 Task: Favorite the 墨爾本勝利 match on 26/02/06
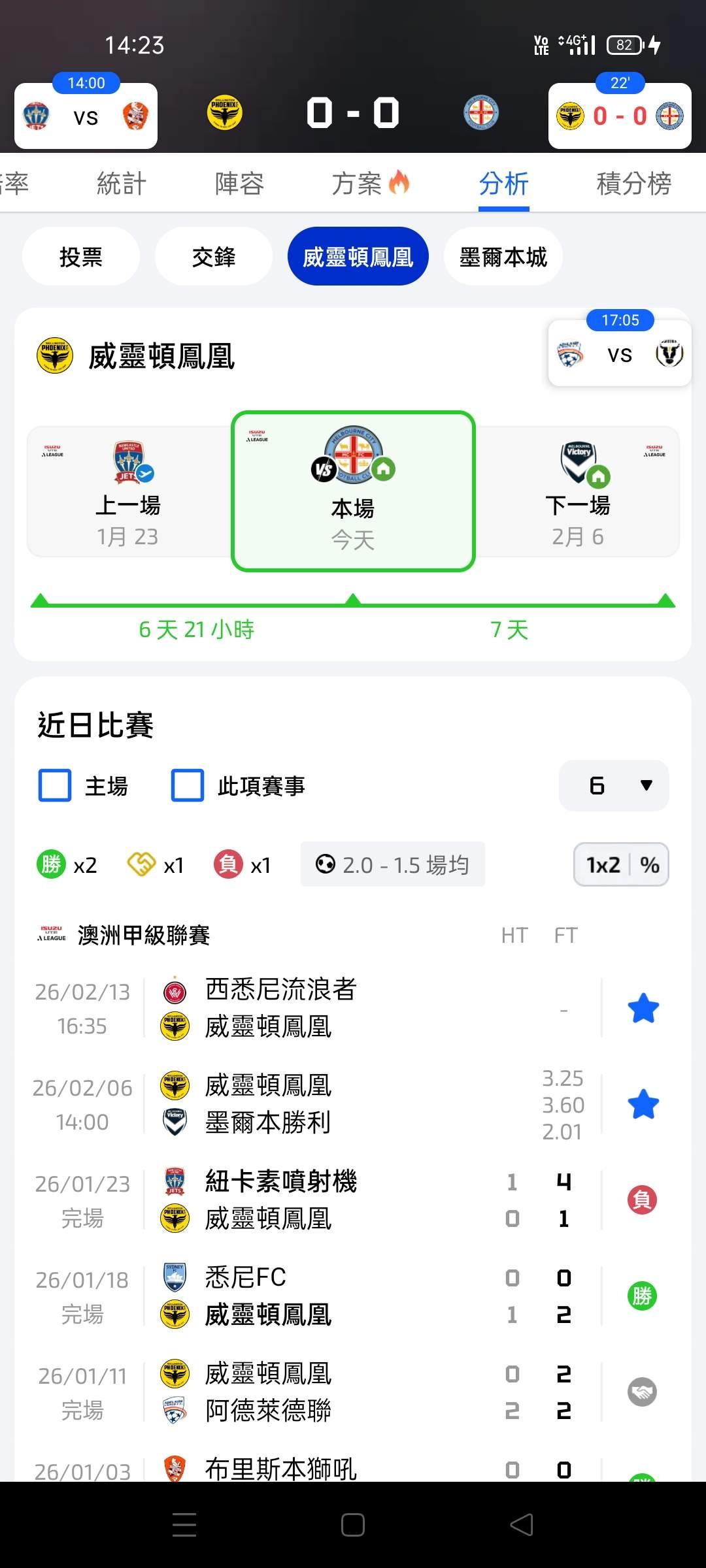point(643,1104)
